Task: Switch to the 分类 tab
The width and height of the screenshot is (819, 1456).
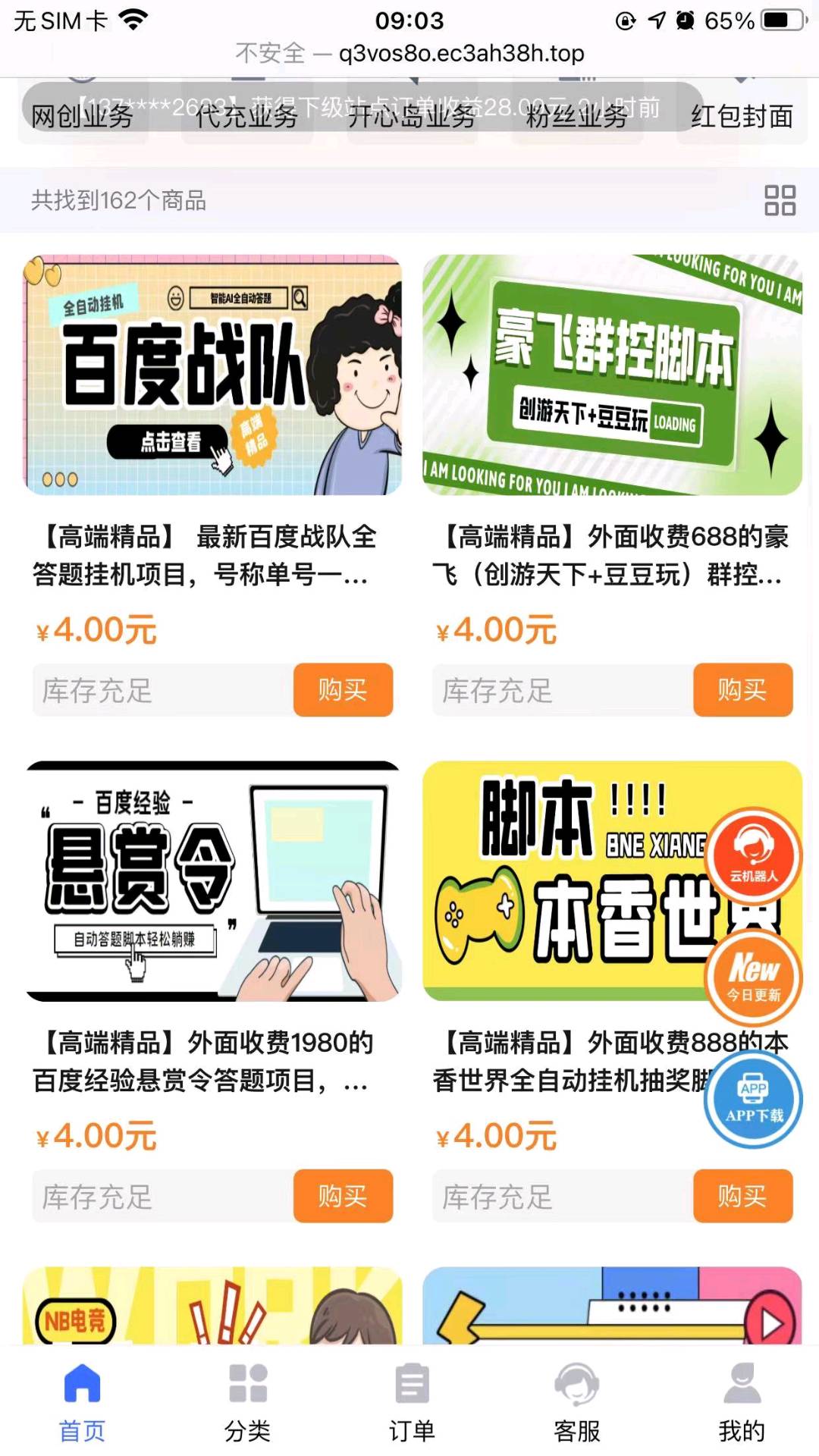Action: tap(247, 1401)
